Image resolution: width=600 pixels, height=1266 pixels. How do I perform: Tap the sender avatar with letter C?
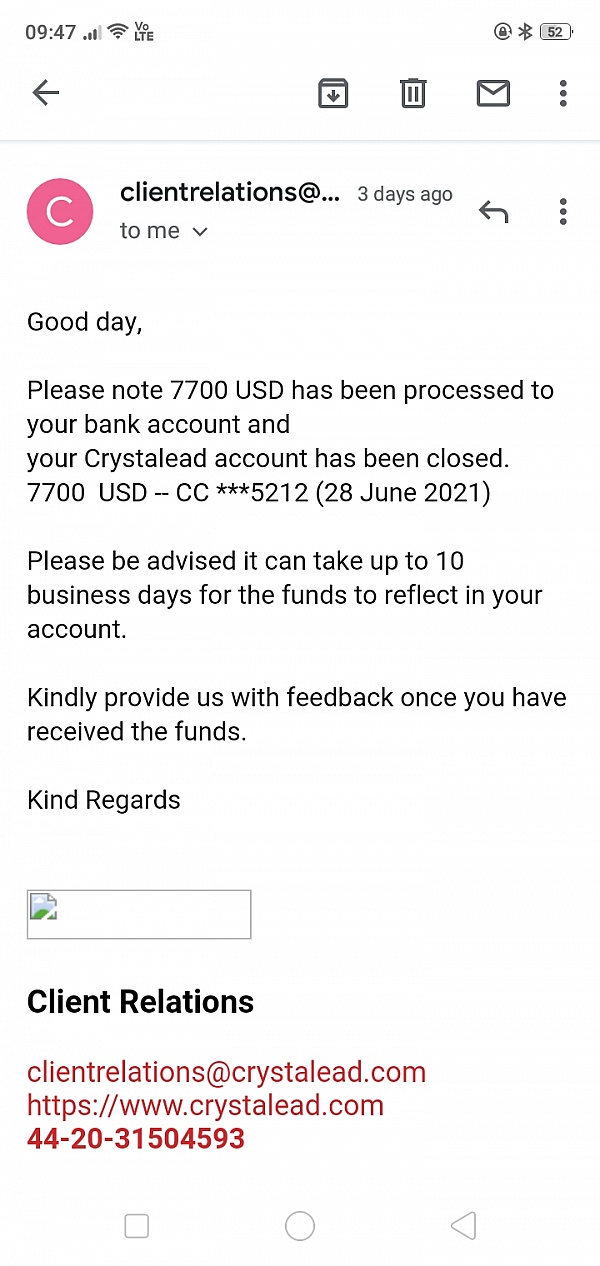[60, 212]
